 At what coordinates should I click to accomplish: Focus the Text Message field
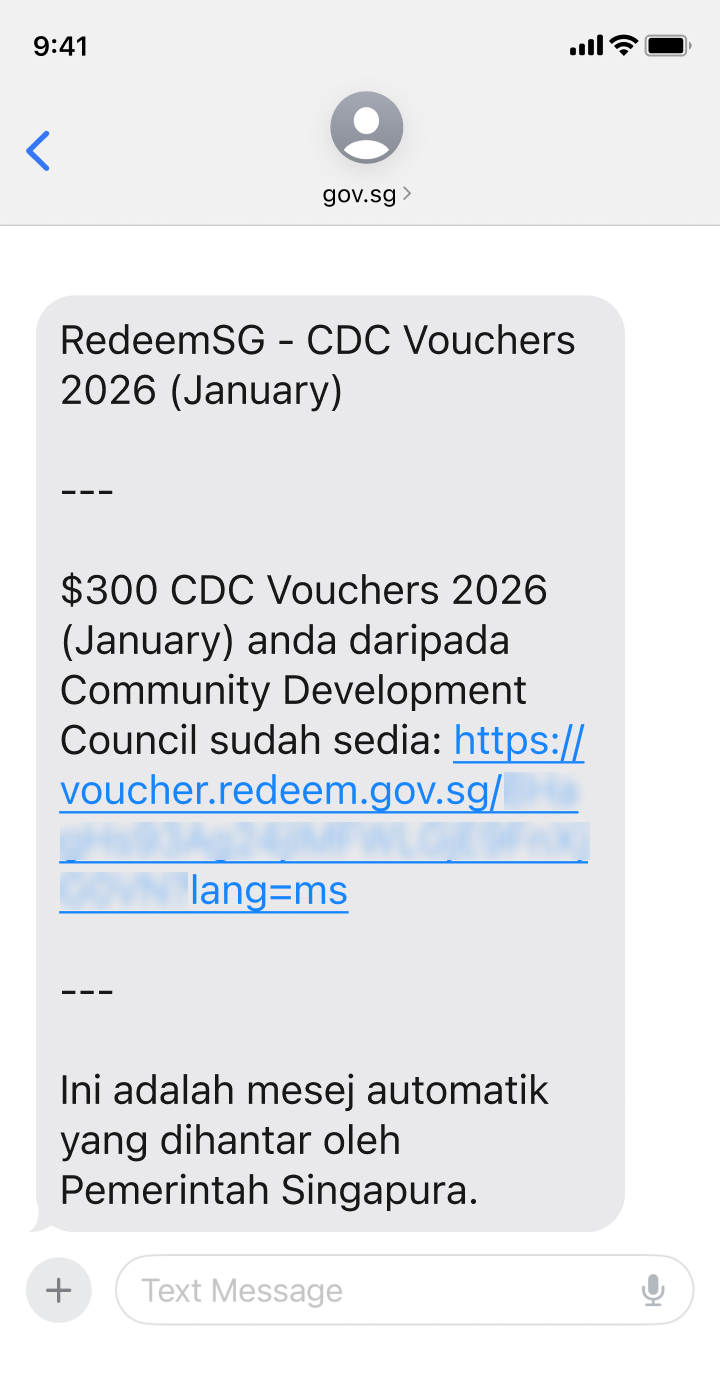click(380, 1290)
